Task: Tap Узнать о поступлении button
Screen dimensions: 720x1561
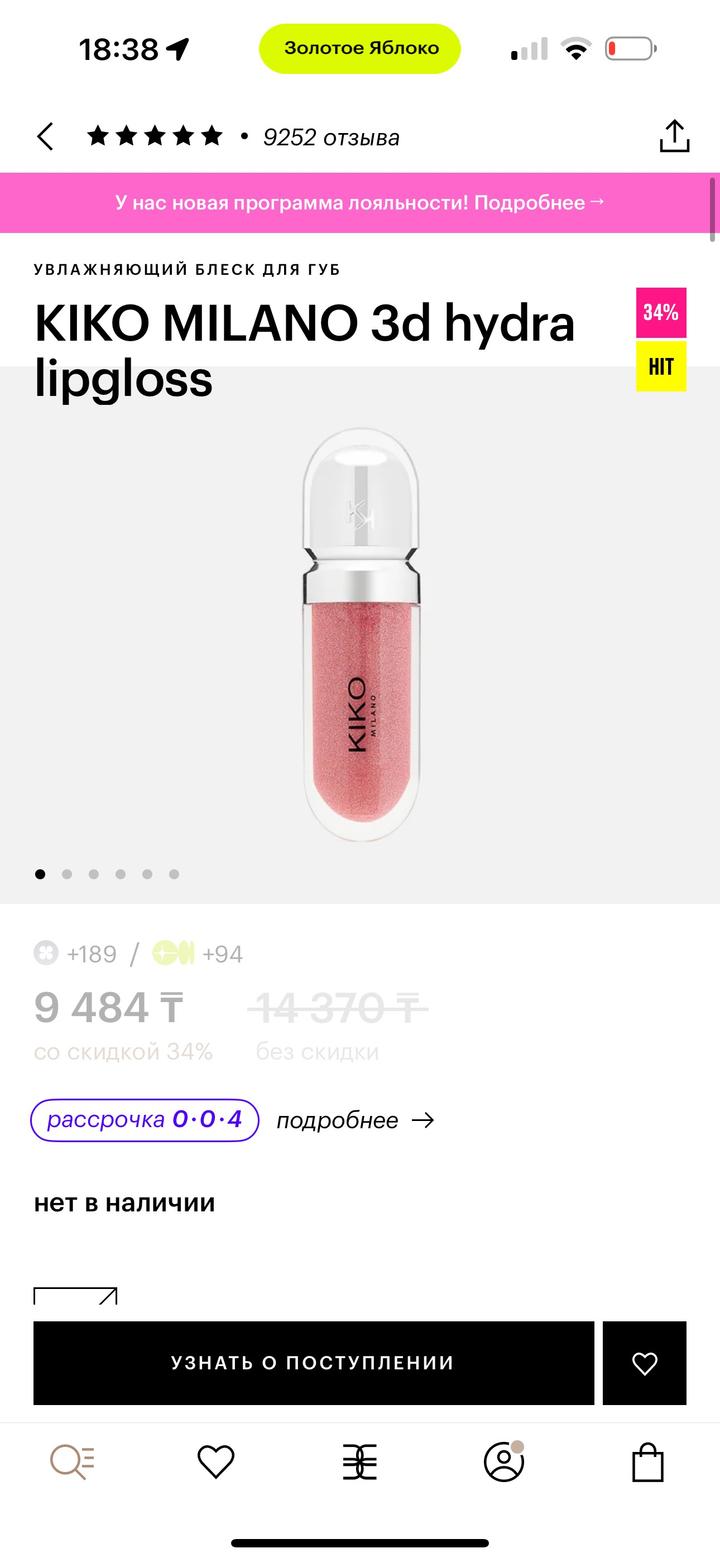Action: pyautogui.click(x=313, y=1363)
